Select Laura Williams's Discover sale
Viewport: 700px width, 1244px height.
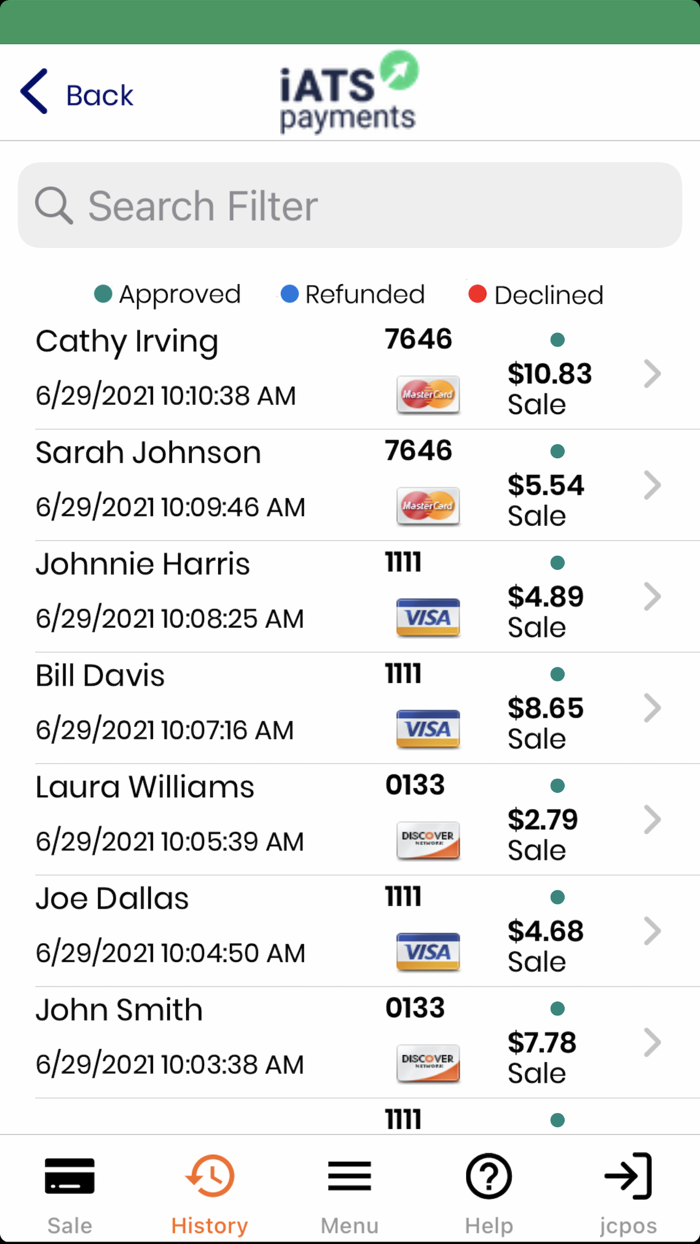click(350, 820)
